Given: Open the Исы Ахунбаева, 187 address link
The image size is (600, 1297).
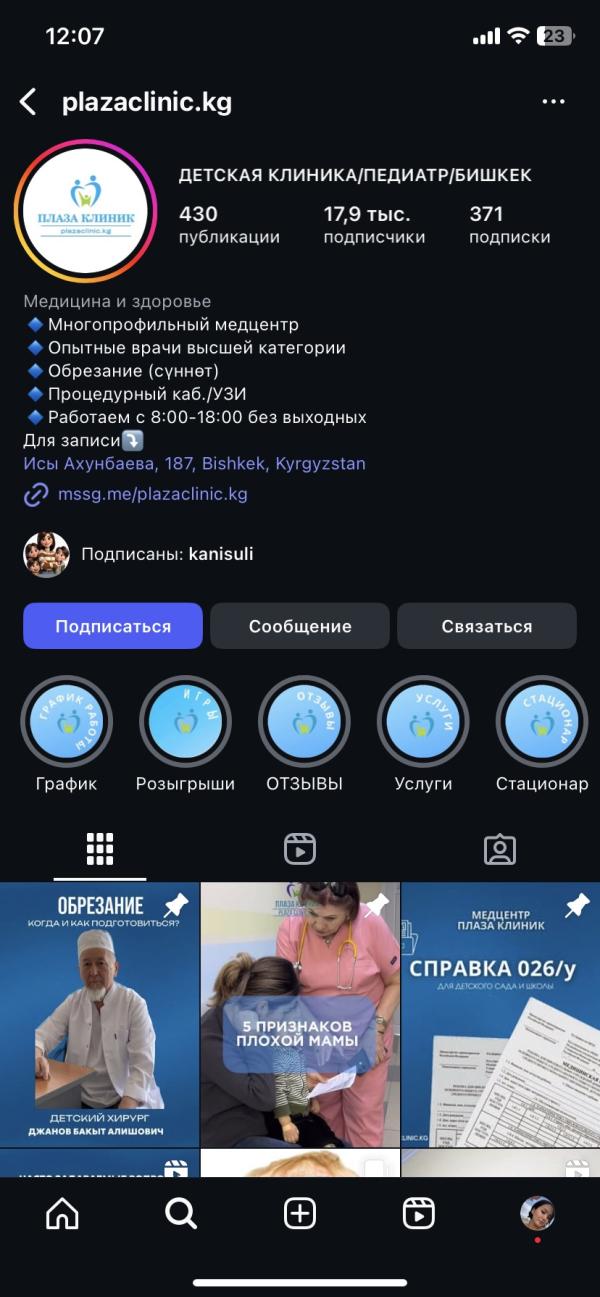Looking at the screenshot, I should 194,464.
